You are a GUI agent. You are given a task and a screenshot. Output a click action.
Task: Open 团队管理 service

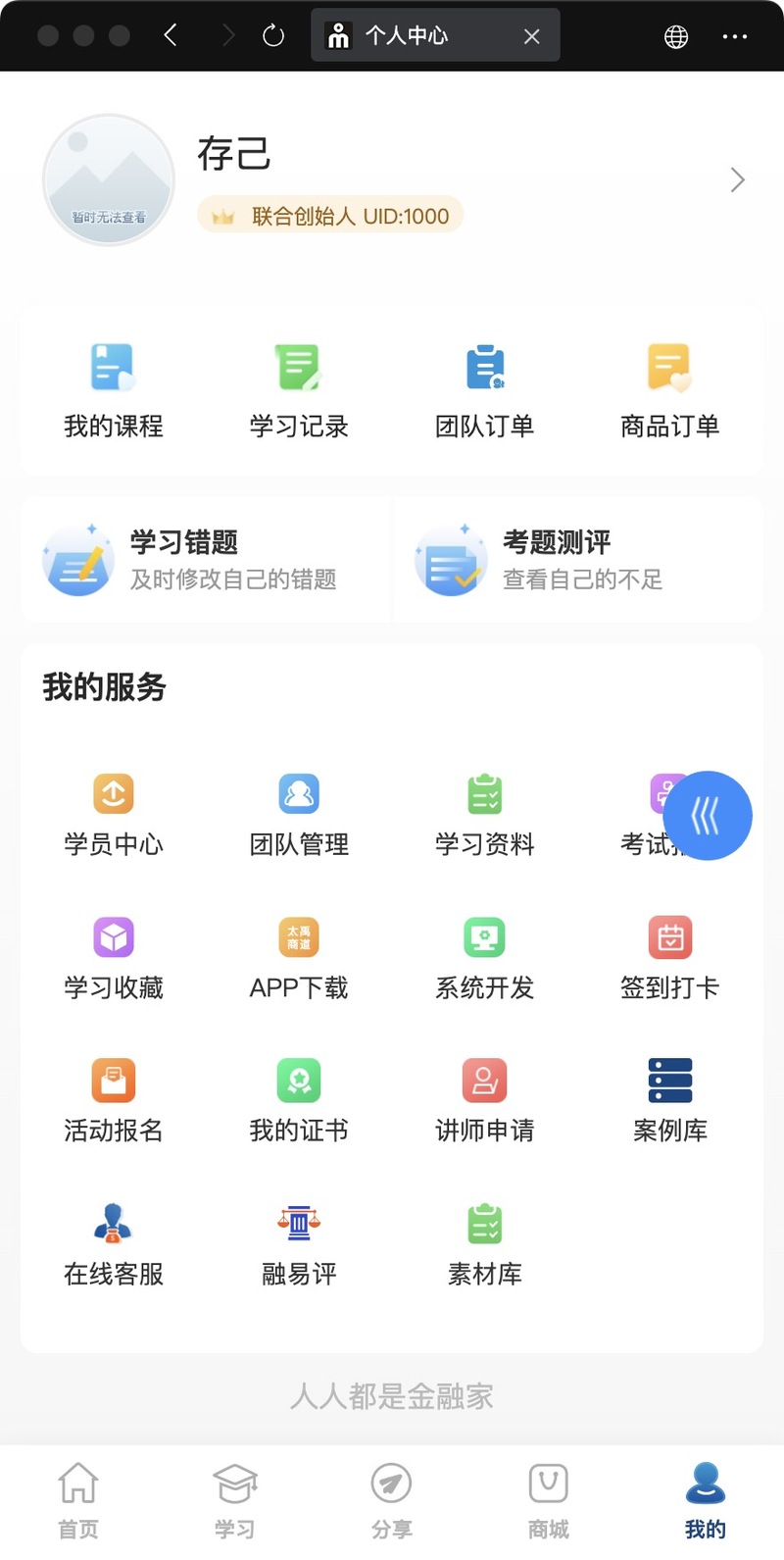click(299, 816)
